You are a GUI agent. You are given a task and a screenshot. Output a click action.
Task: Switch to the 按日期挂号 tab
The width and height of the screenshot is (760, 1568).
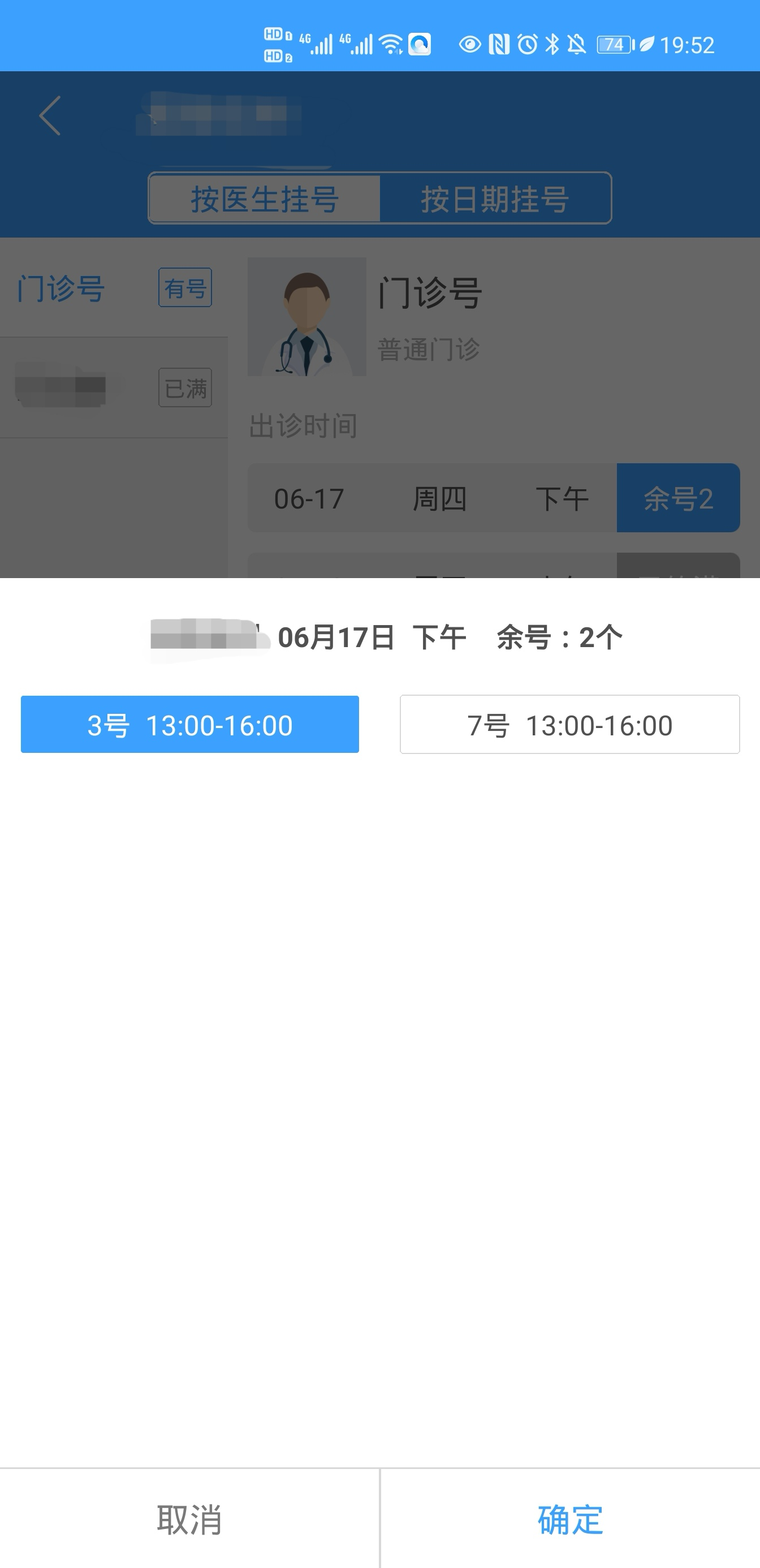click(x=496, y=199)
